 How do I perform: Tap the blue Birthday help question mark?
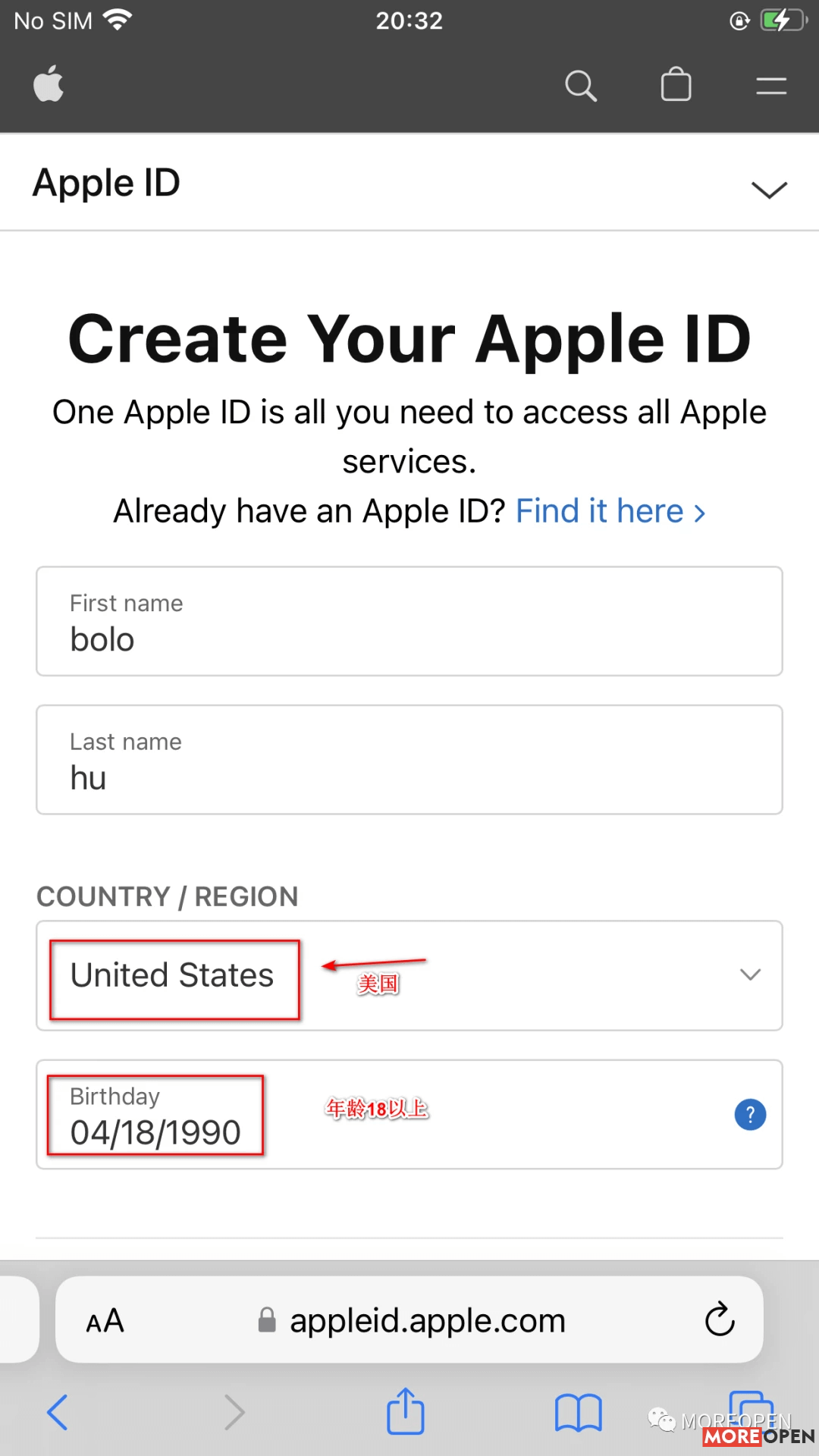click(749, 1115)
